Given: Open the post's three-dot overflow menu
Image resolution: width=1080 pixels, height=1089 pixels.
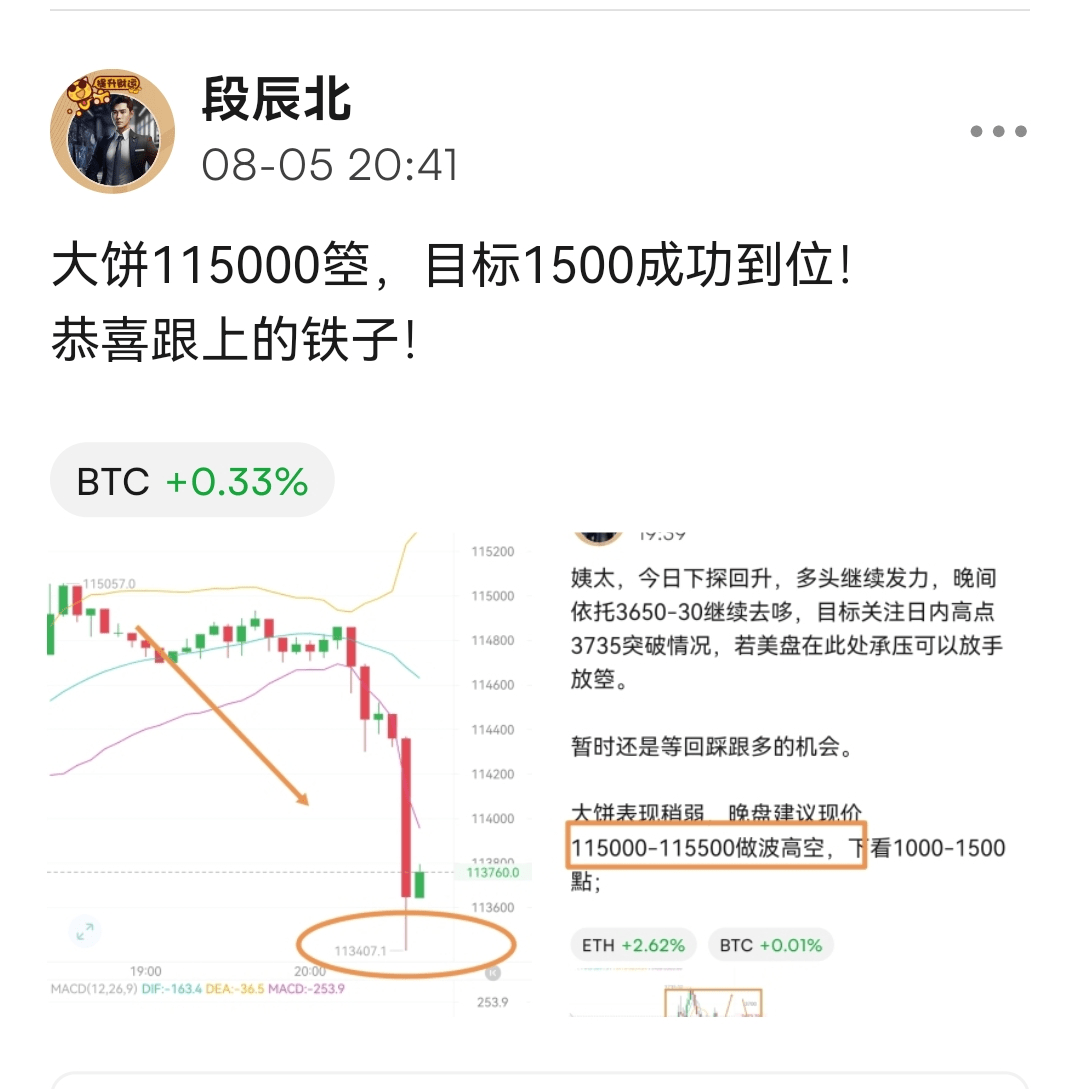Looking at the screenshot, I should [998, 131].
